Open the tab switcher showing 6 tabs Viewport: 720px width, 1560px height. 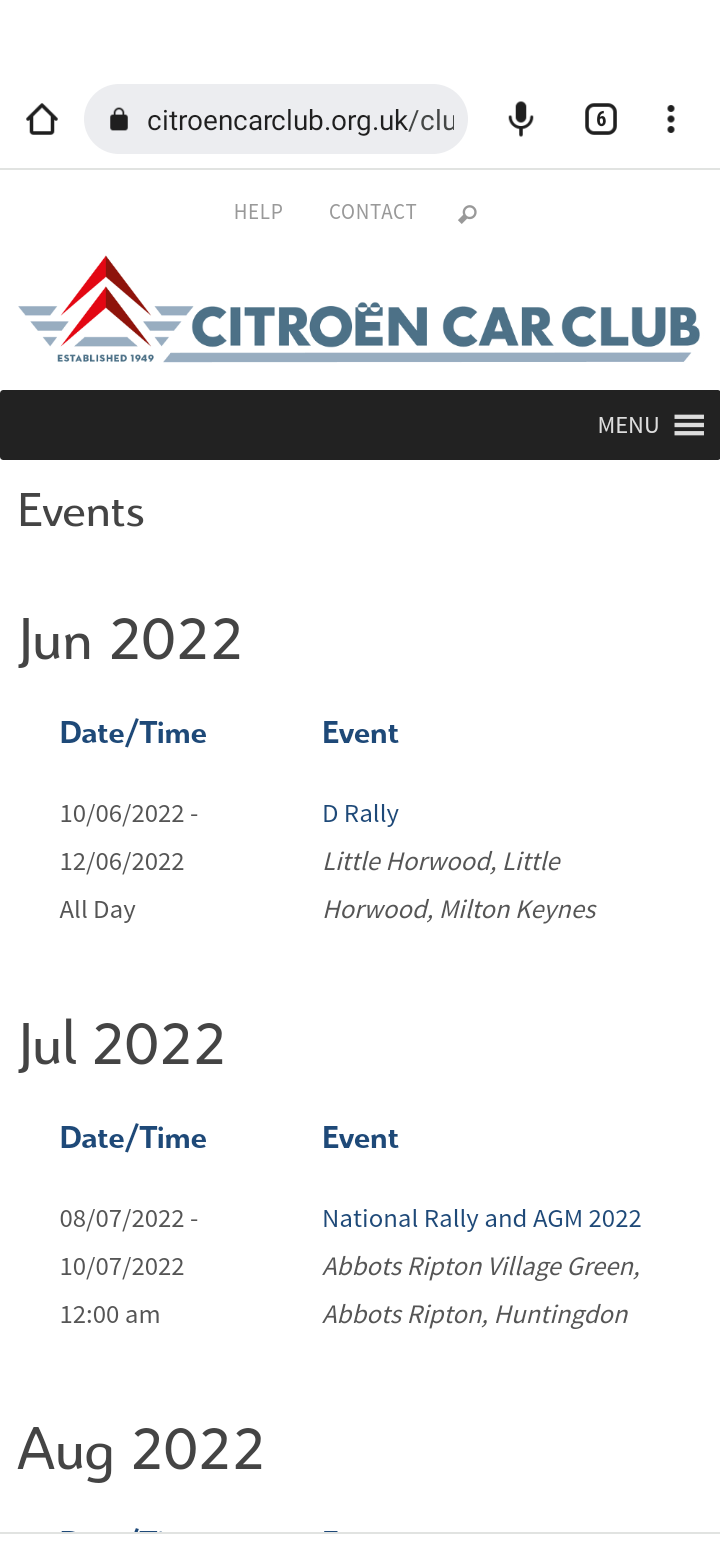pyautogui.click(x=600, y=120)
